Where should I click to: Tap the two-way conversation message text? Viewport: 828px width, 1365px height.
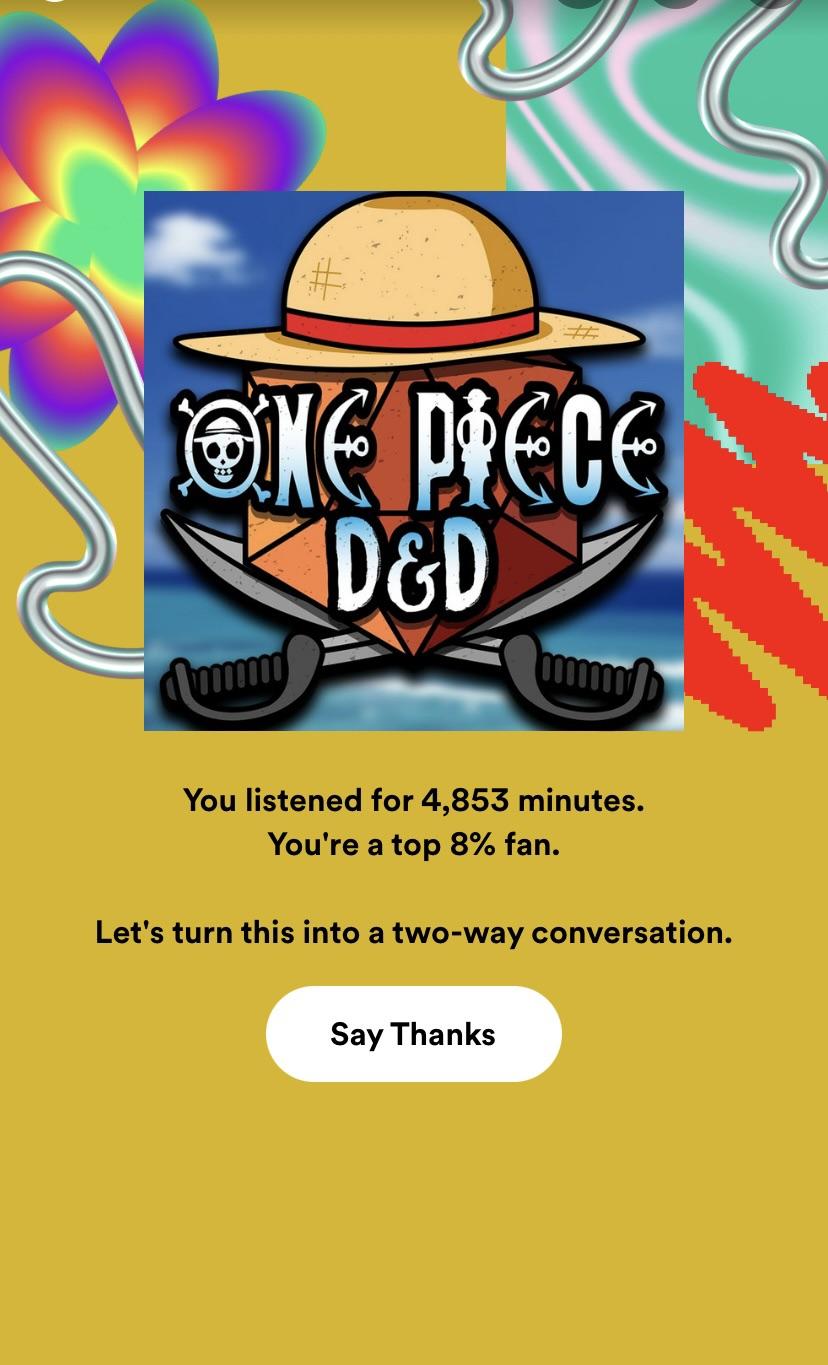pyautogui.click(x=414, y=932)
